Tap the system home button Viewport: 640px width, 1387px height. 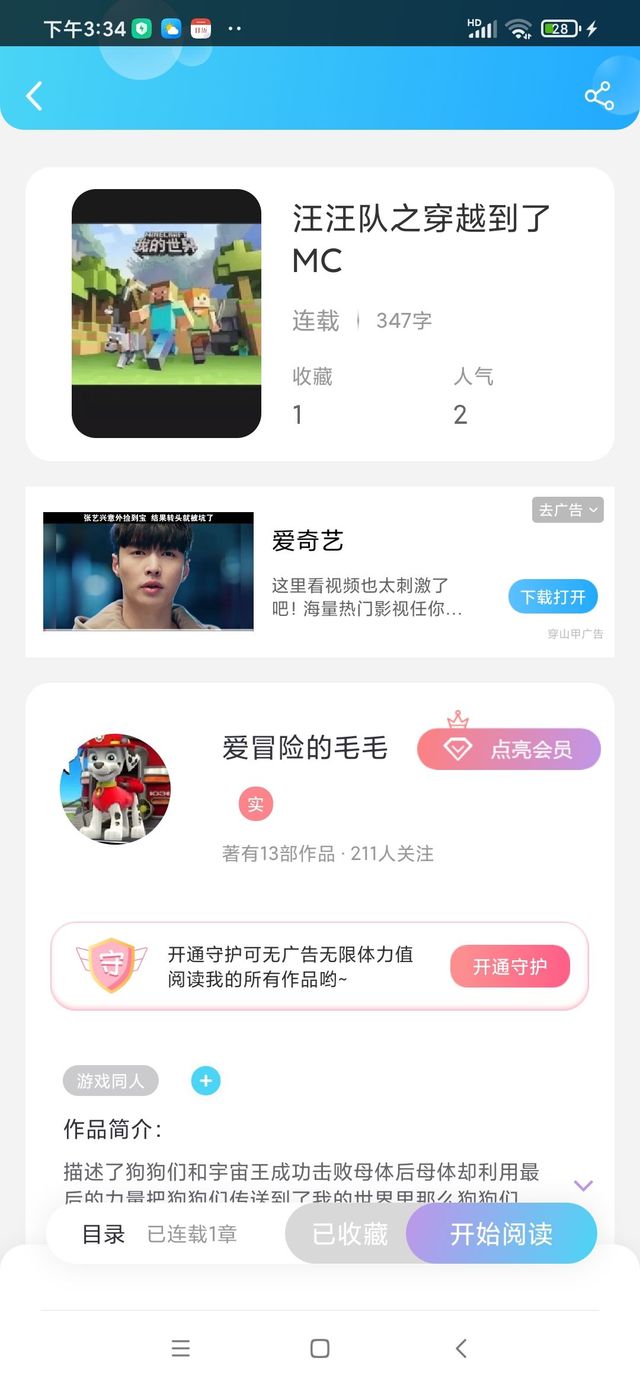[320, 1348]
